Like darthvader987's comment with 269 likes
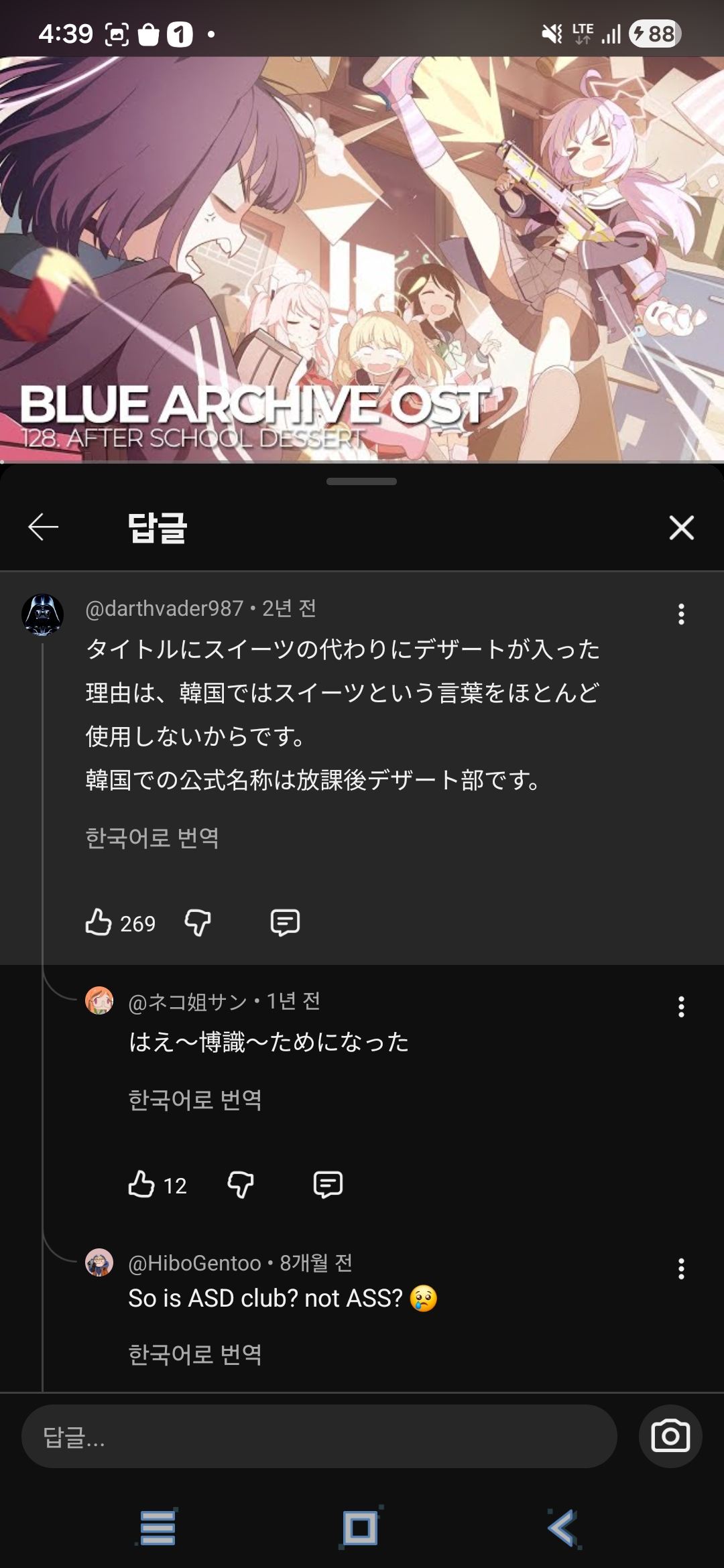This screenshot has height=1568, width=724. click(99, 923)
